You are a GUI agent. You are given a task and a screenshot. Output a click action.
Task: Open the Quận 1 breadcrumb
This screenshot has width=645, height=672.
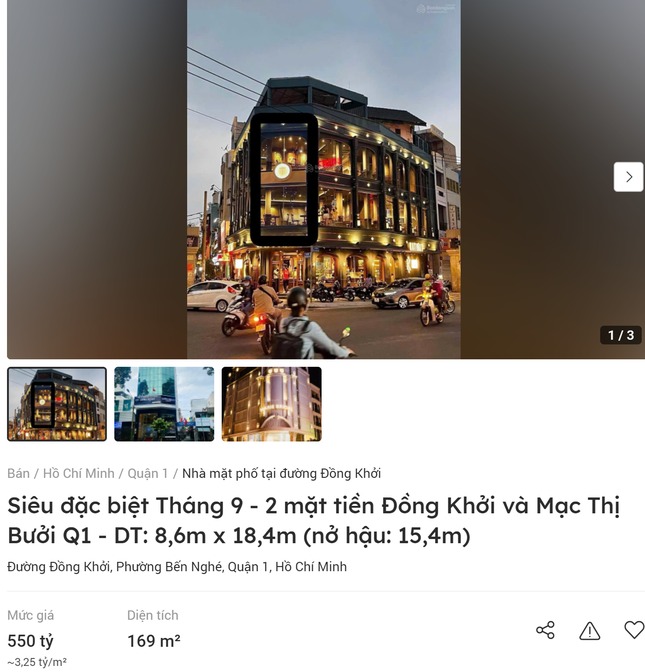click(x=148, y=473)
